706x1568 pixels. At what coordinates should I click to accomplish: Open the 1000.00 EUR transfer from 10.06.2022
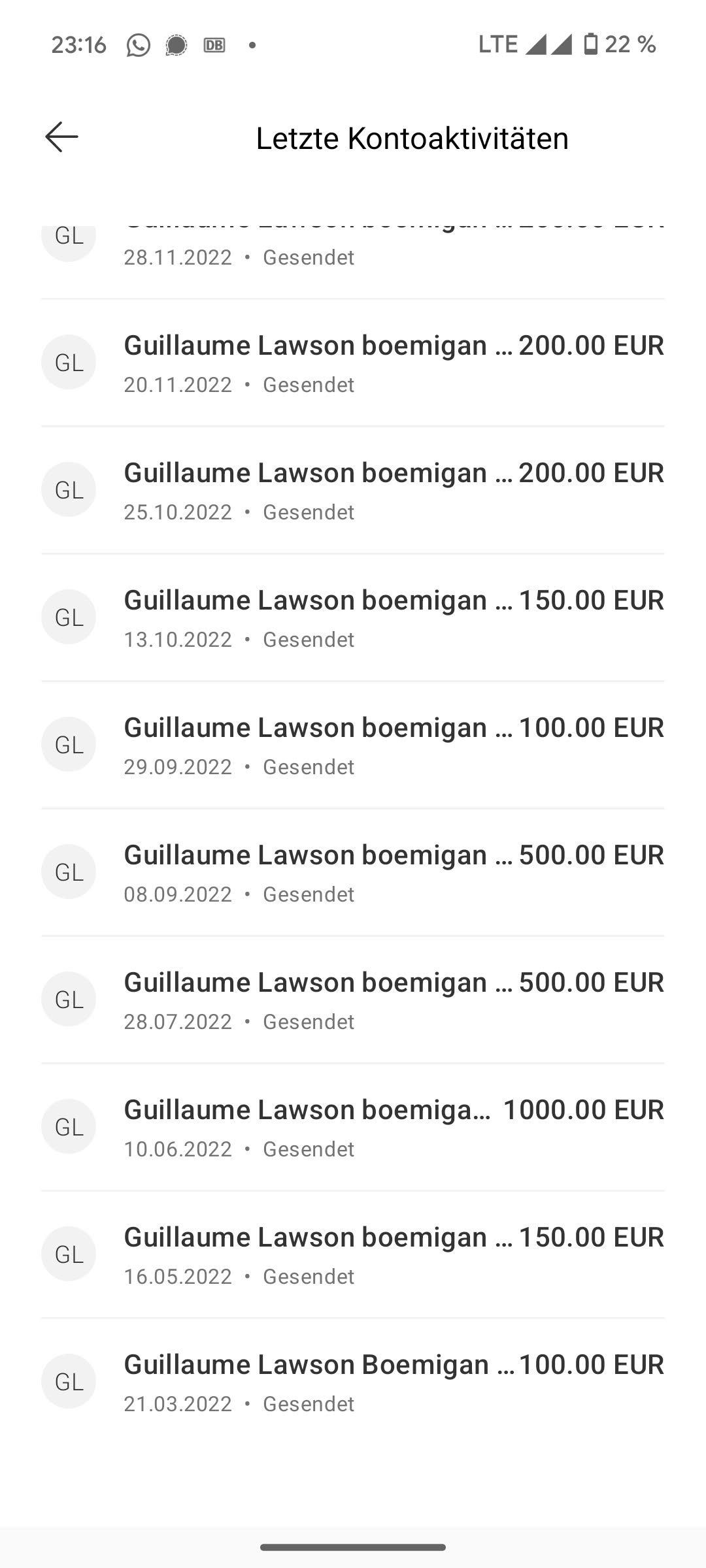353,1128
